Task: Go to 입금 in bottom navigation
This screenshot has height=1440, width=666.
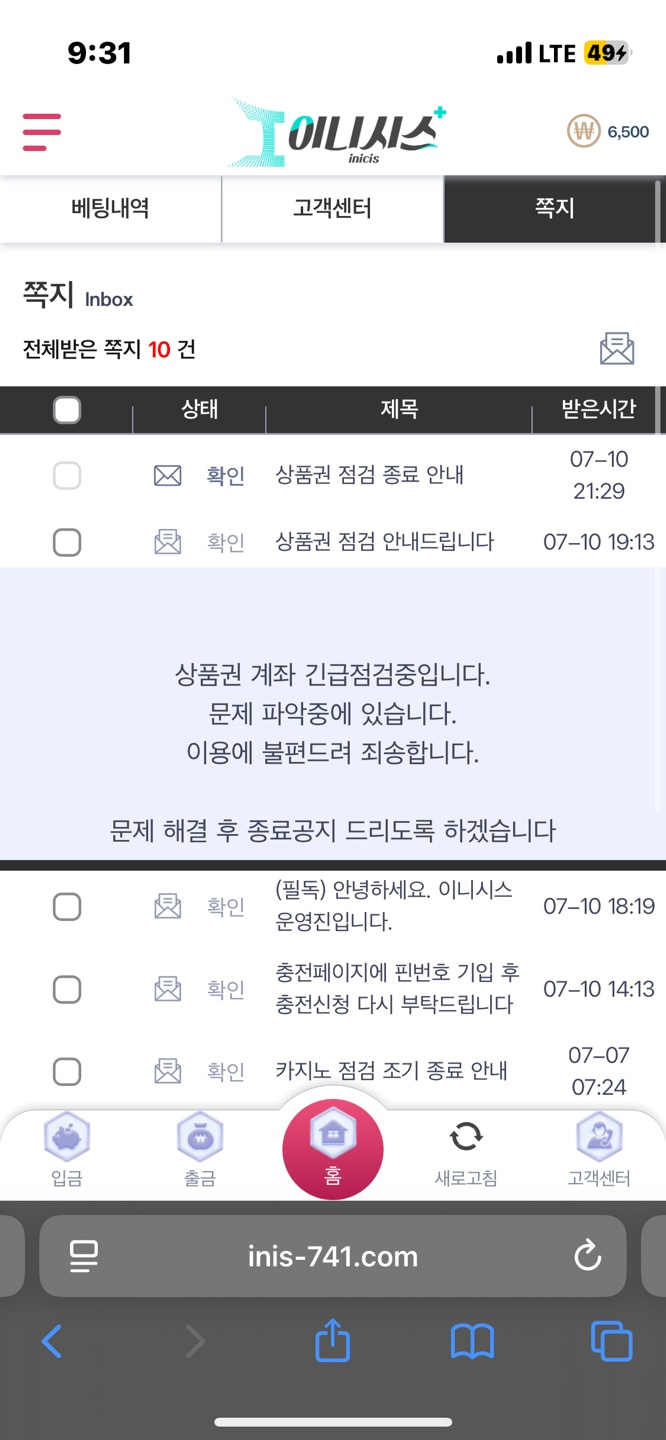Action: tap(67, 1150)
